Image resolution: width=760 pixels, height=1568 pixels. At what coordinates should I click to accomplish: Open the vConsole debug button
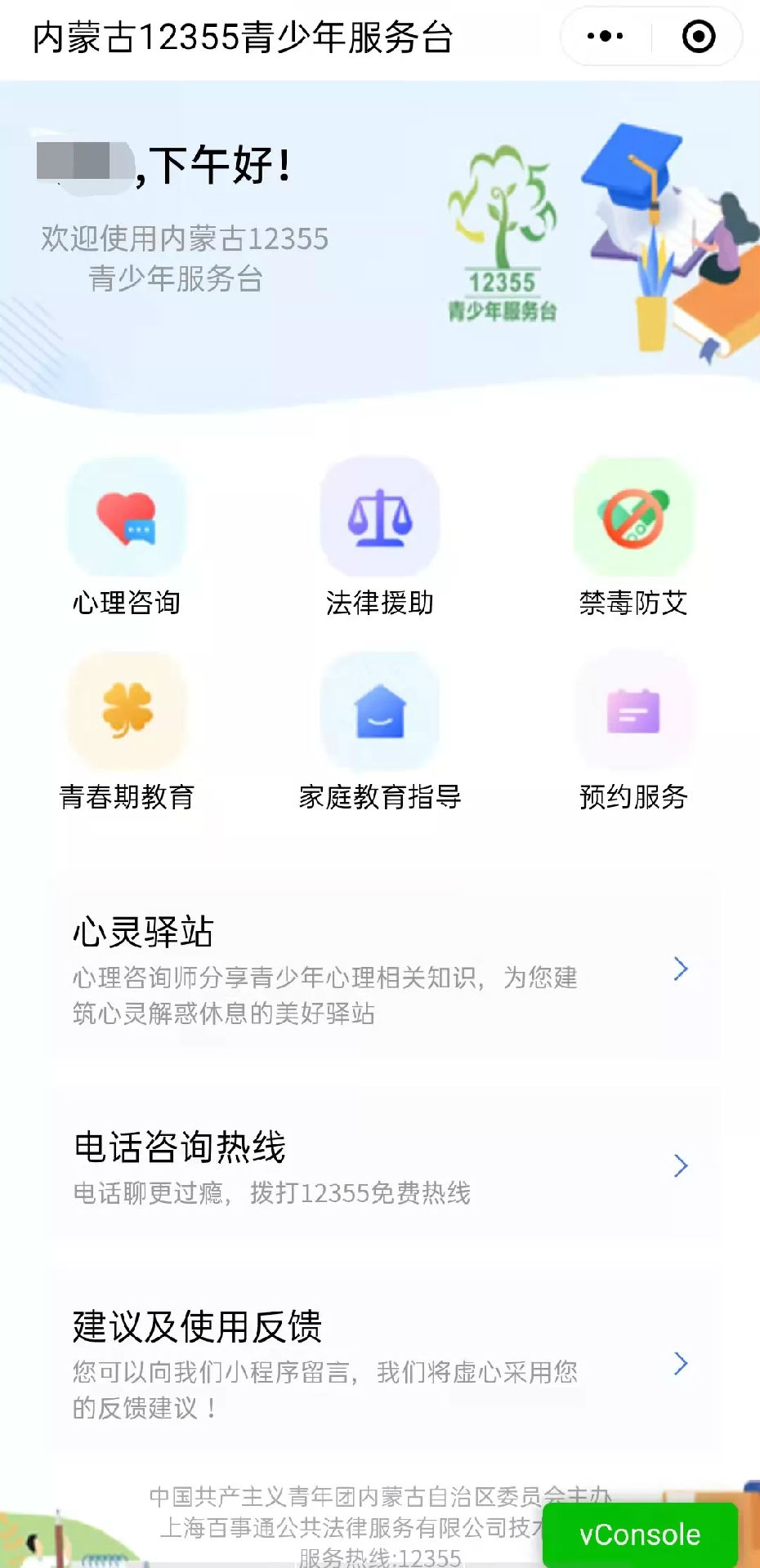[x=640, y=1535]
